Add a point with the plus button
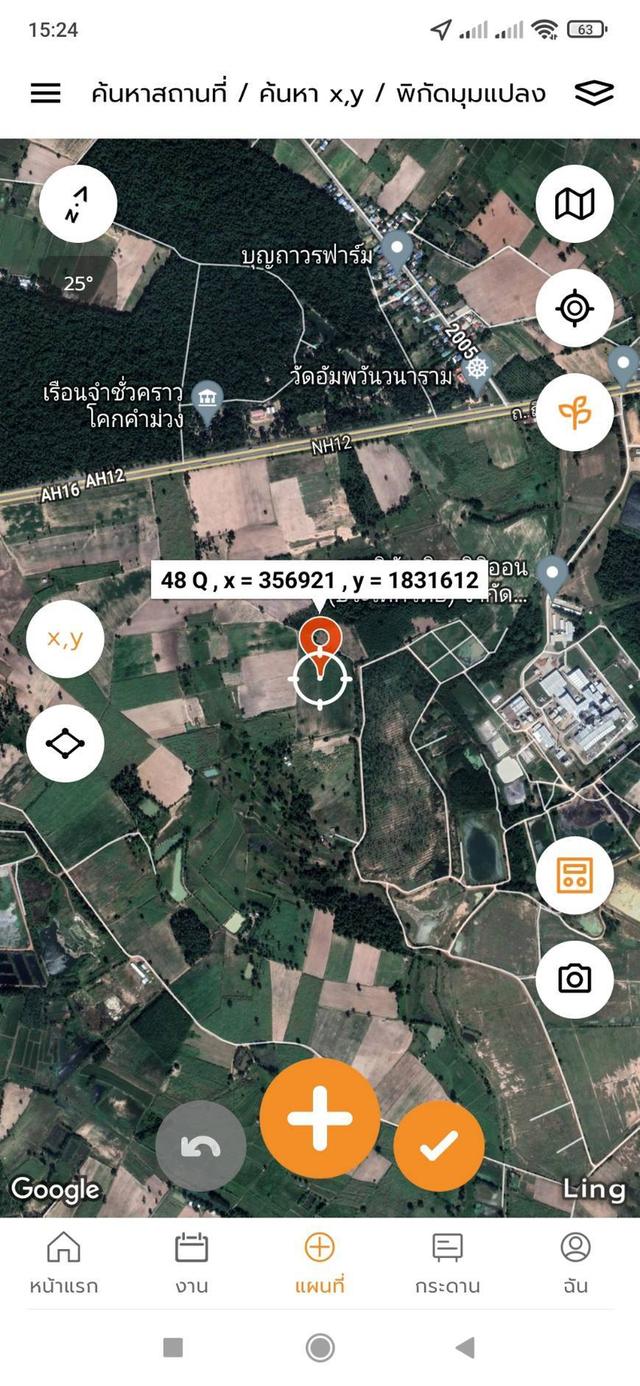Viewport: 640px width, 1386px height. tap(320, 1118)
